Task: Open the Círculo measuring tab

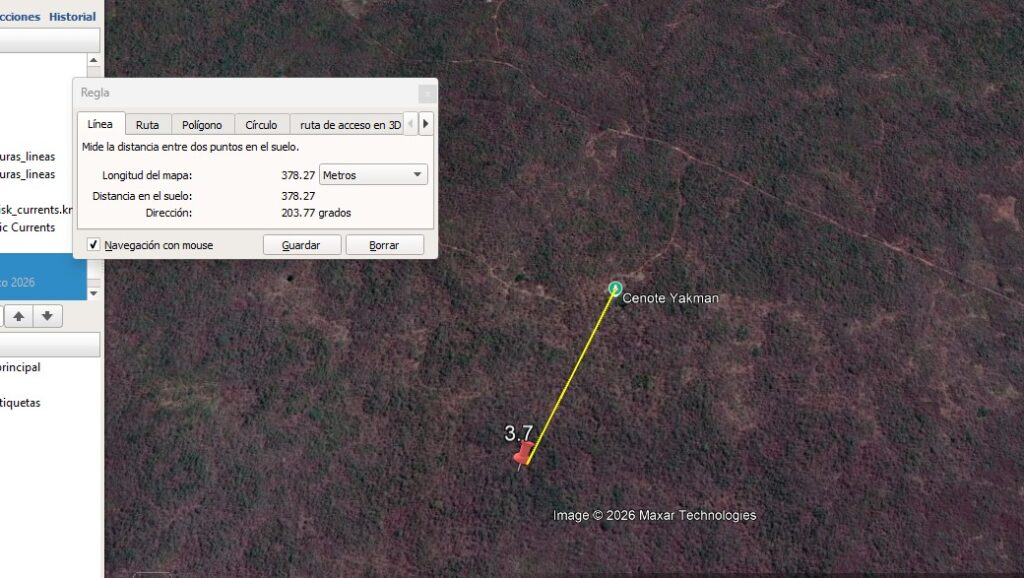Action: tap(261, 125)
